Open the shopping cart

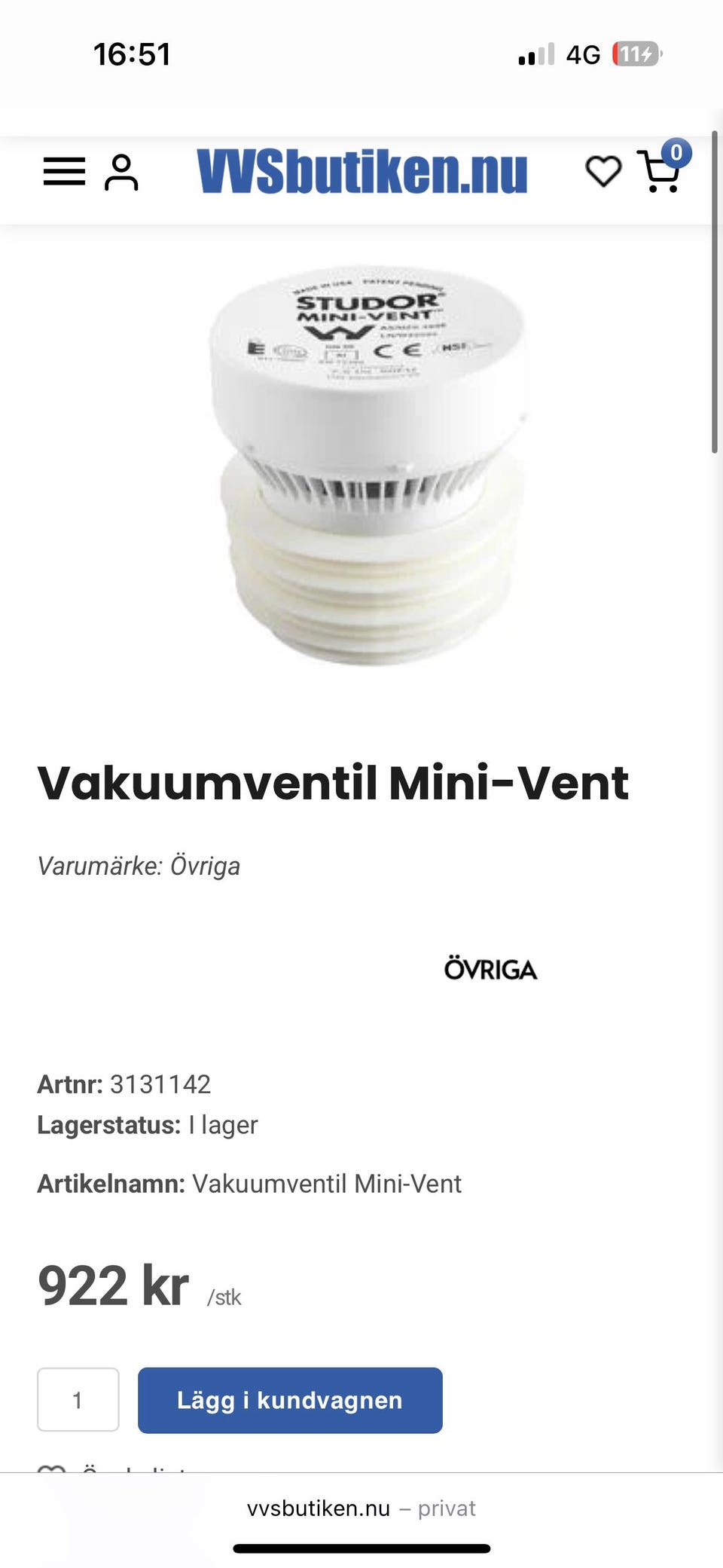pos(661,172)
